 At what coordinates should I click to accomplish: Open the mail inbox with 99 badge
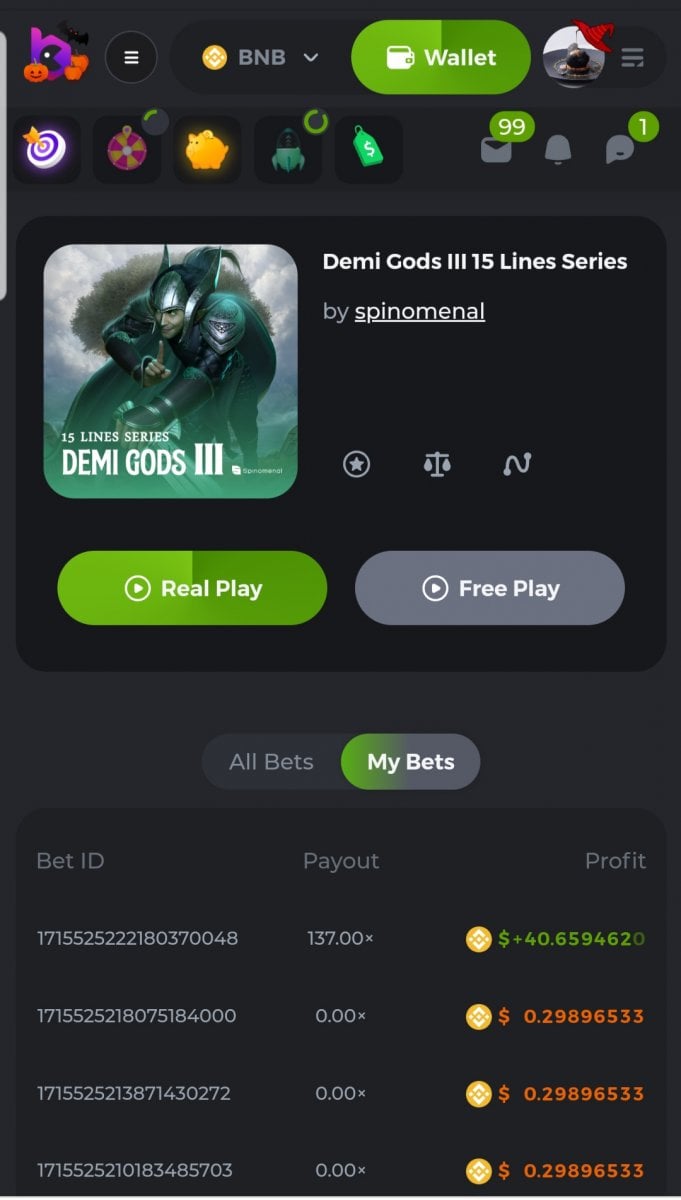(497, 150)
